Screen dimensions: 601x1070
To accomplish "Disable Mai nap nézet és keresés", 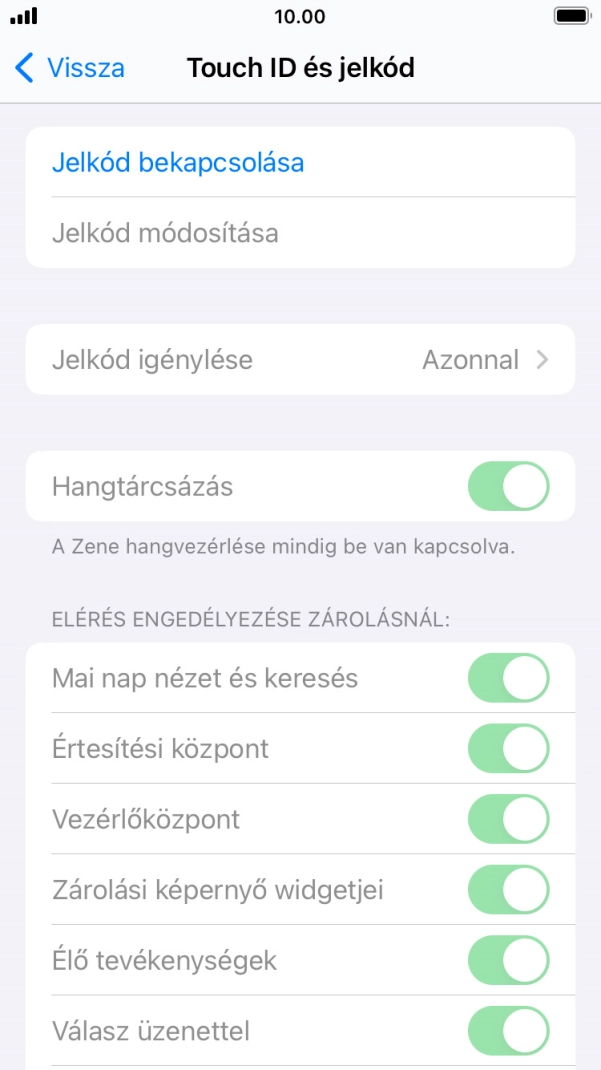I will (x=508, y=679).
